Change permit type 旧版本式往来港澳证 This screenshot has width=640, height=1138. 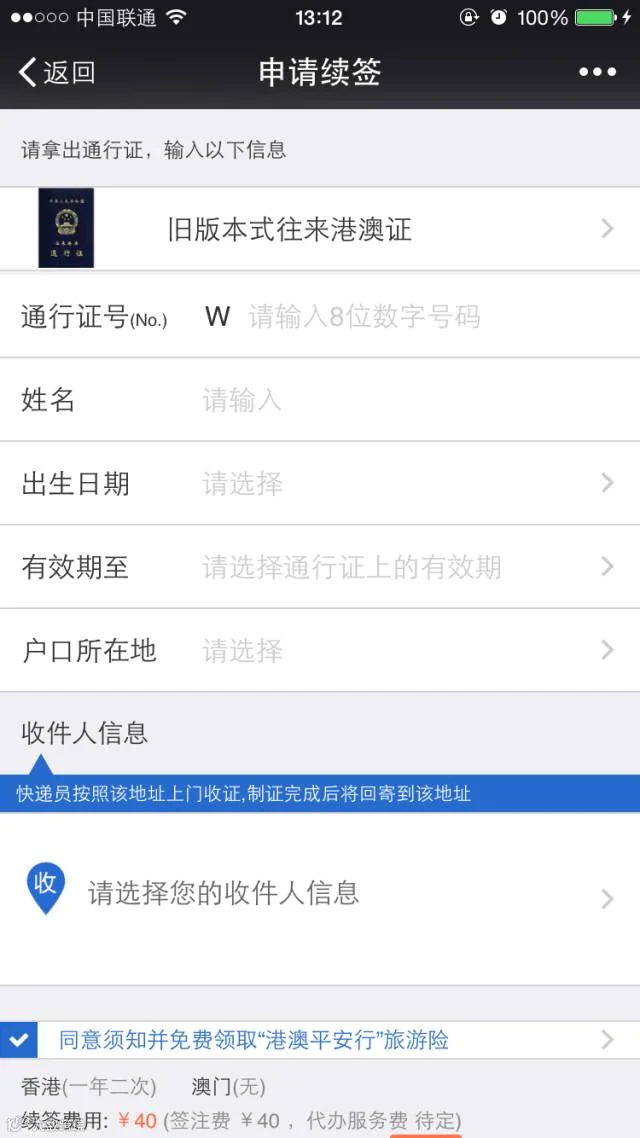click(320, 229)
